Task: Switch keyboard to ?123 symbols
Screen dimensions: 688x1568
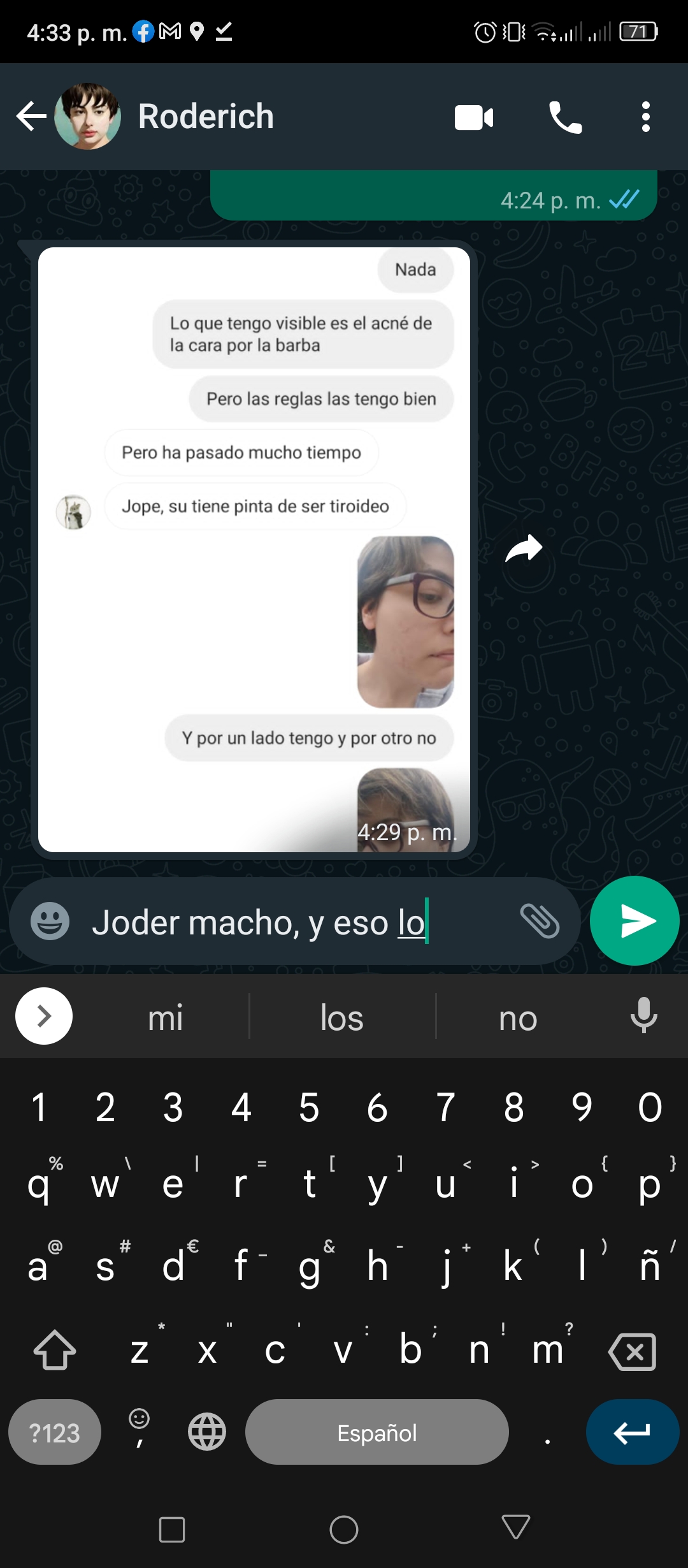Action: tap(55, 1433)
